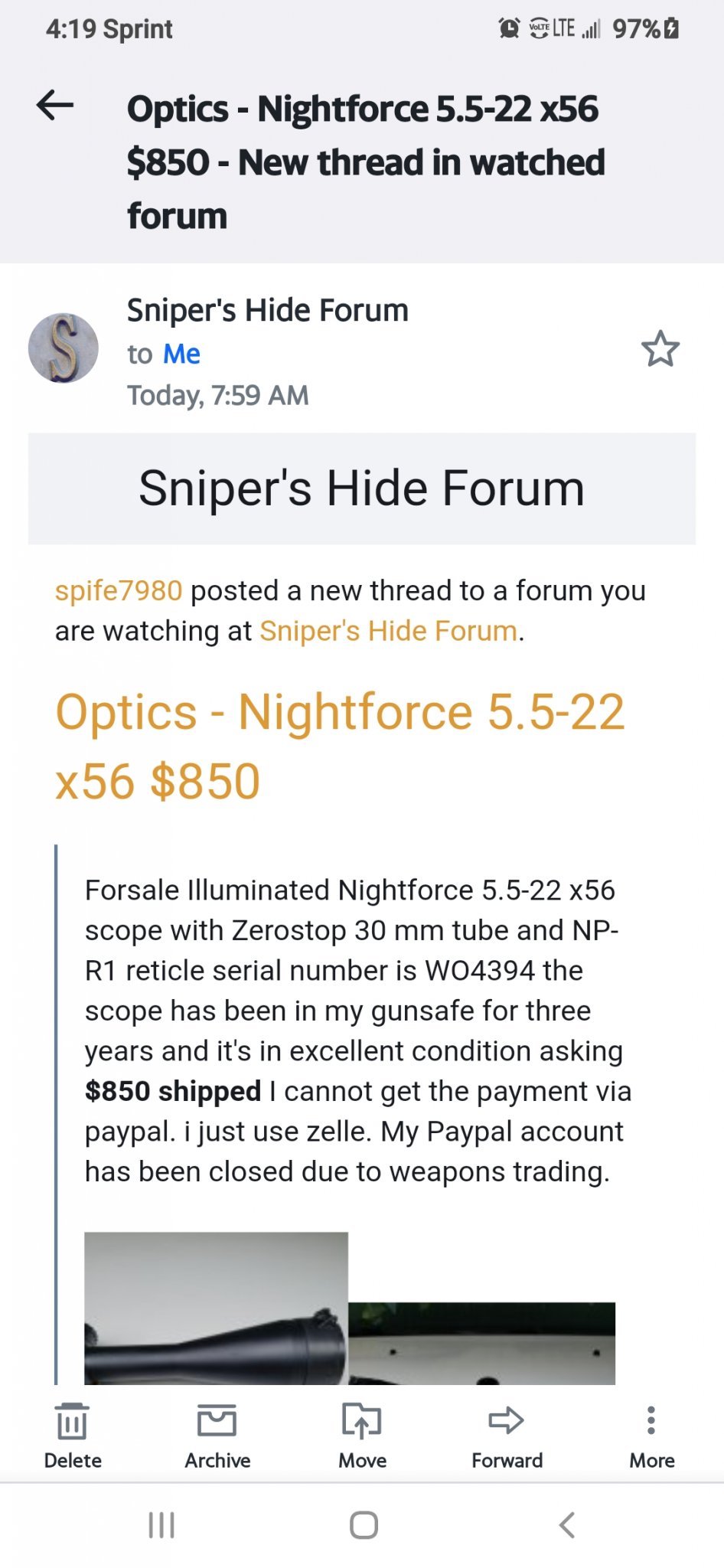Delete this email

73,1435
